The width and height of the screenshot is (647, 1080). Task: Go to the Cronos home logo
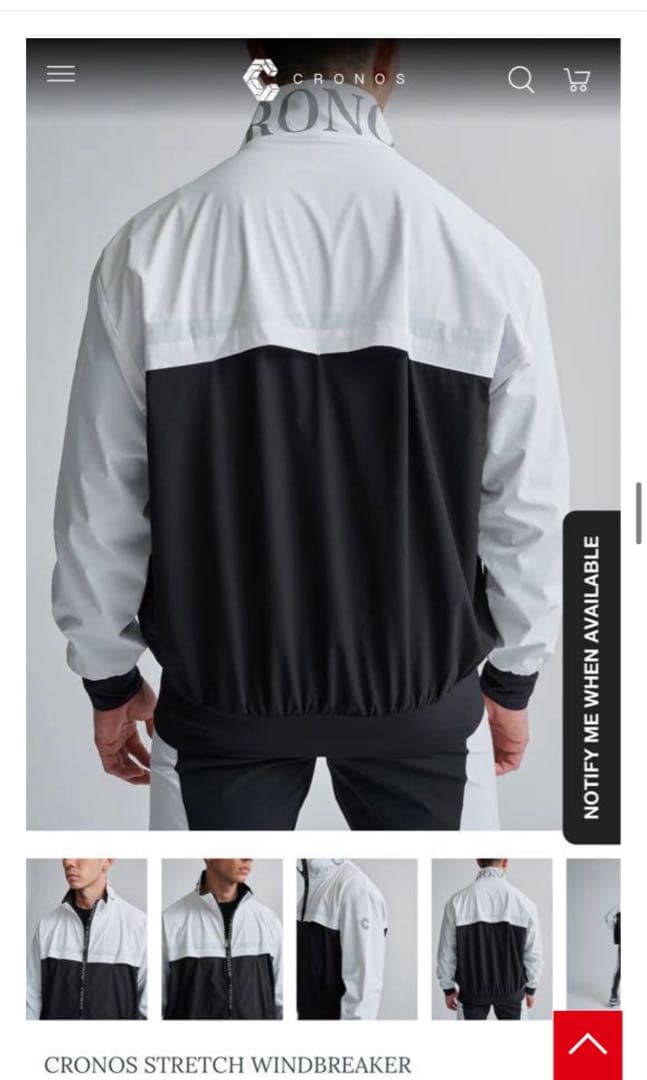click(x=323, y=79)
